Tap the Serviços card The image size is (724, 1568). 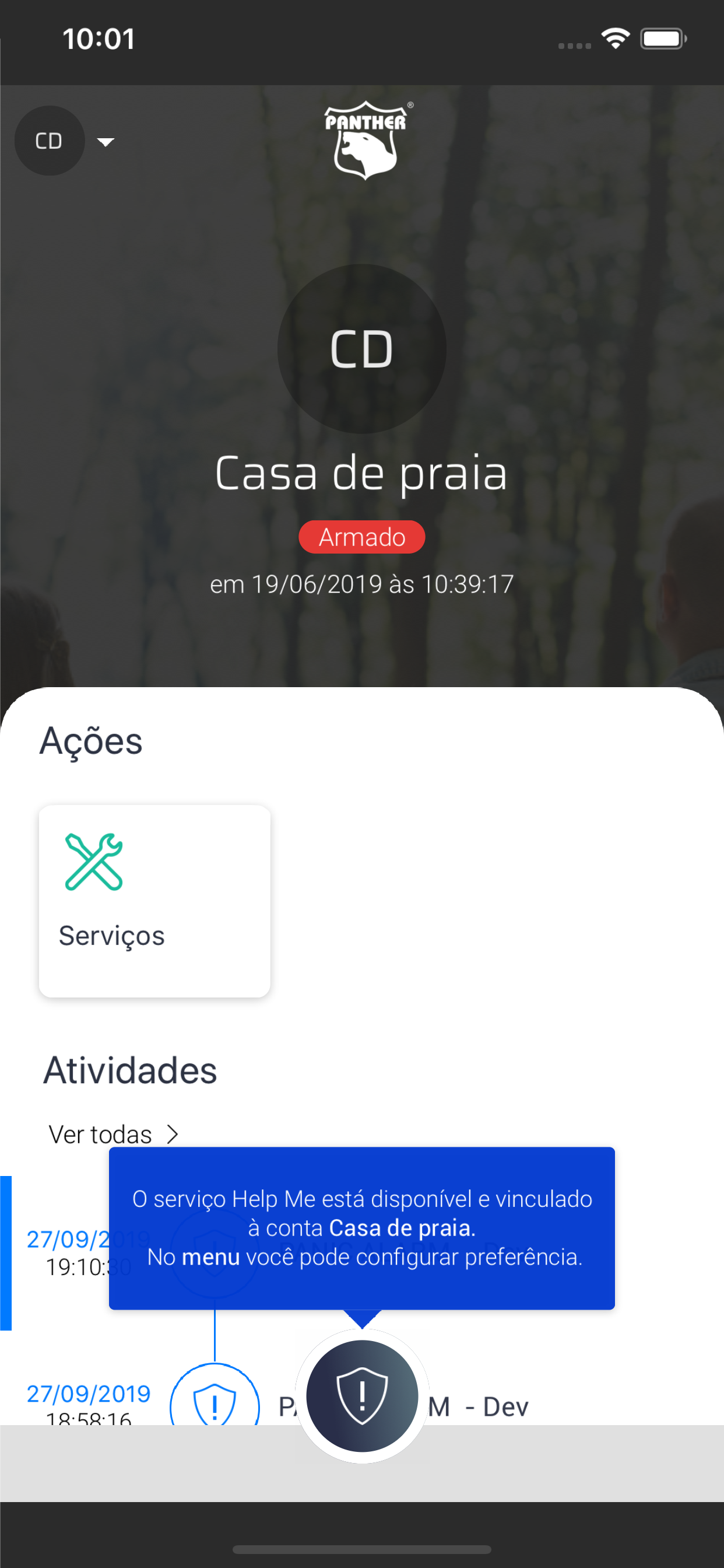154,900
